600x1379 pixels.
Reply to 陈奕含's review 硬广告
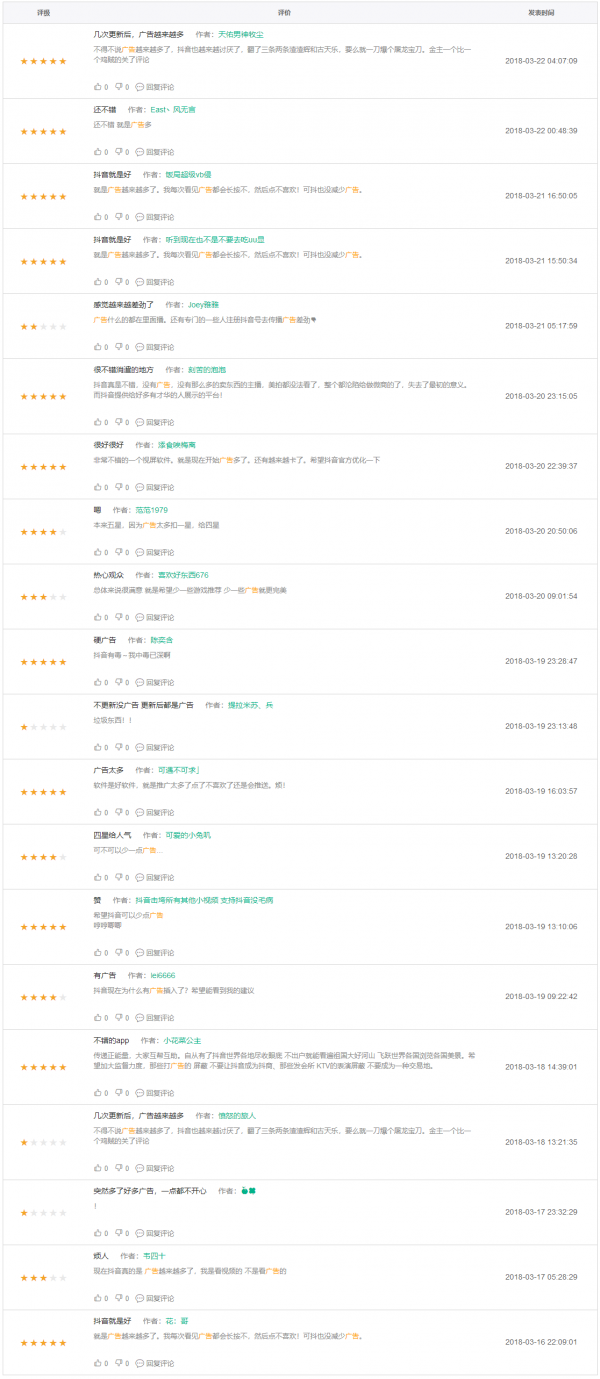click(x=155, y=682)
